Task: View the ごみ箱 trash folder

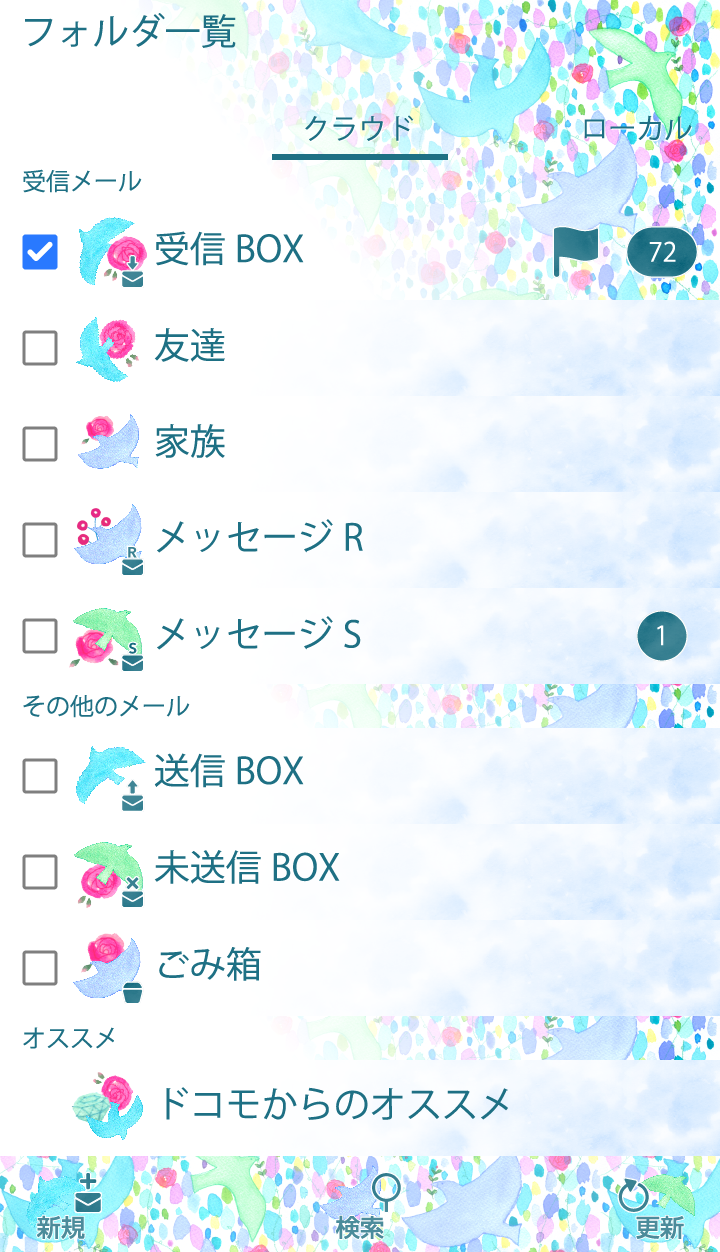Action: [208, 966]
